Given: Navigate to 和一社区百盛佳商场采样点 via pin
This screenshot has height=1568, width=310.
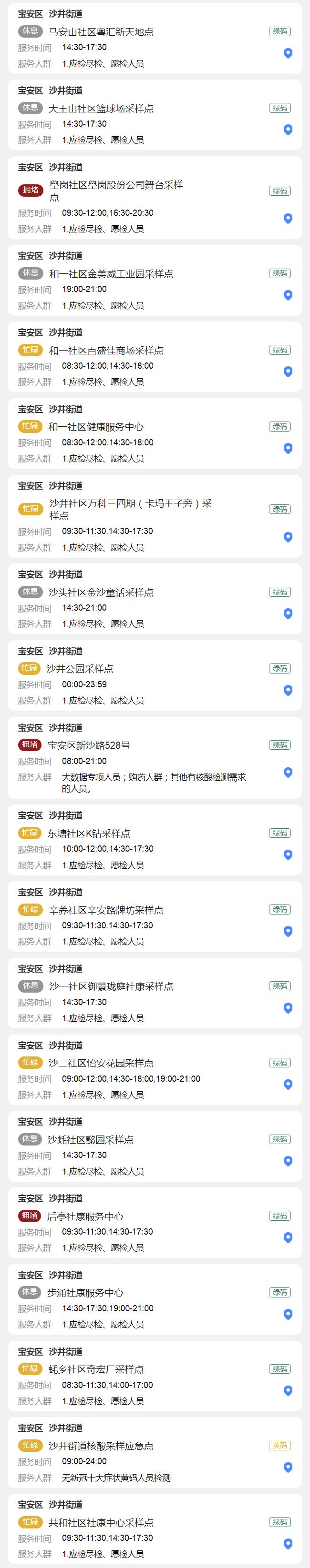Looking at the screenshot, I should click(x=288, y=372).
